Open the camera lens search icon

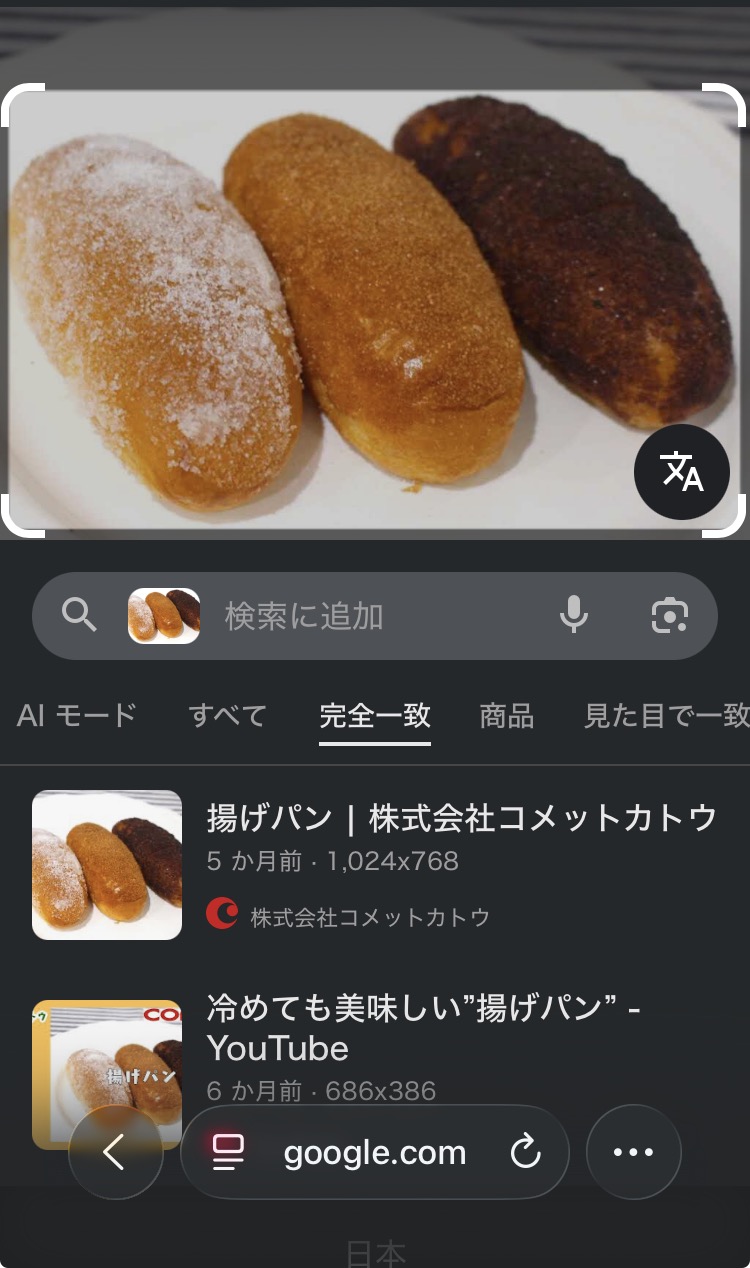tap(669, 615)
